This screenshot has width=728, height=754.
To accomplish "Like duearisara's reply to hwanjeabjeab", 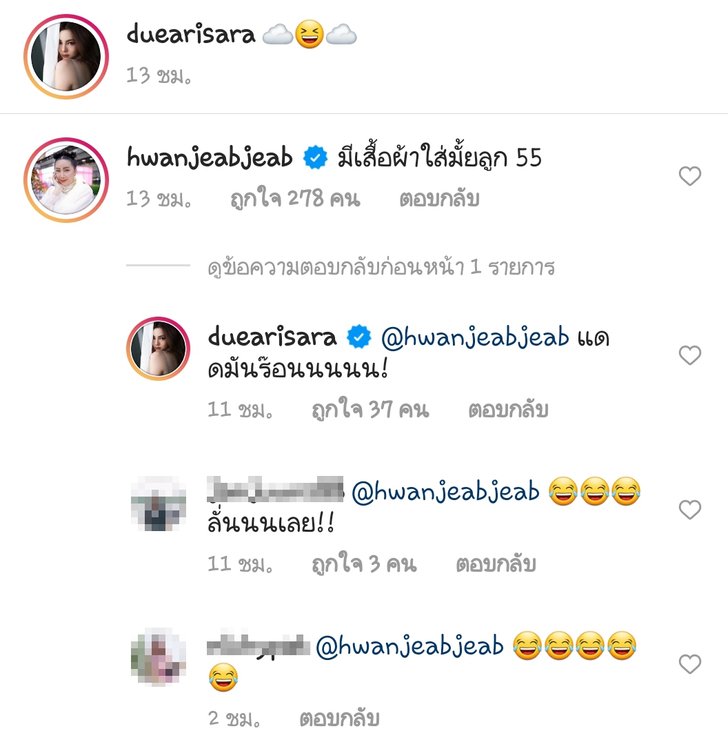I will click(690, 355).
